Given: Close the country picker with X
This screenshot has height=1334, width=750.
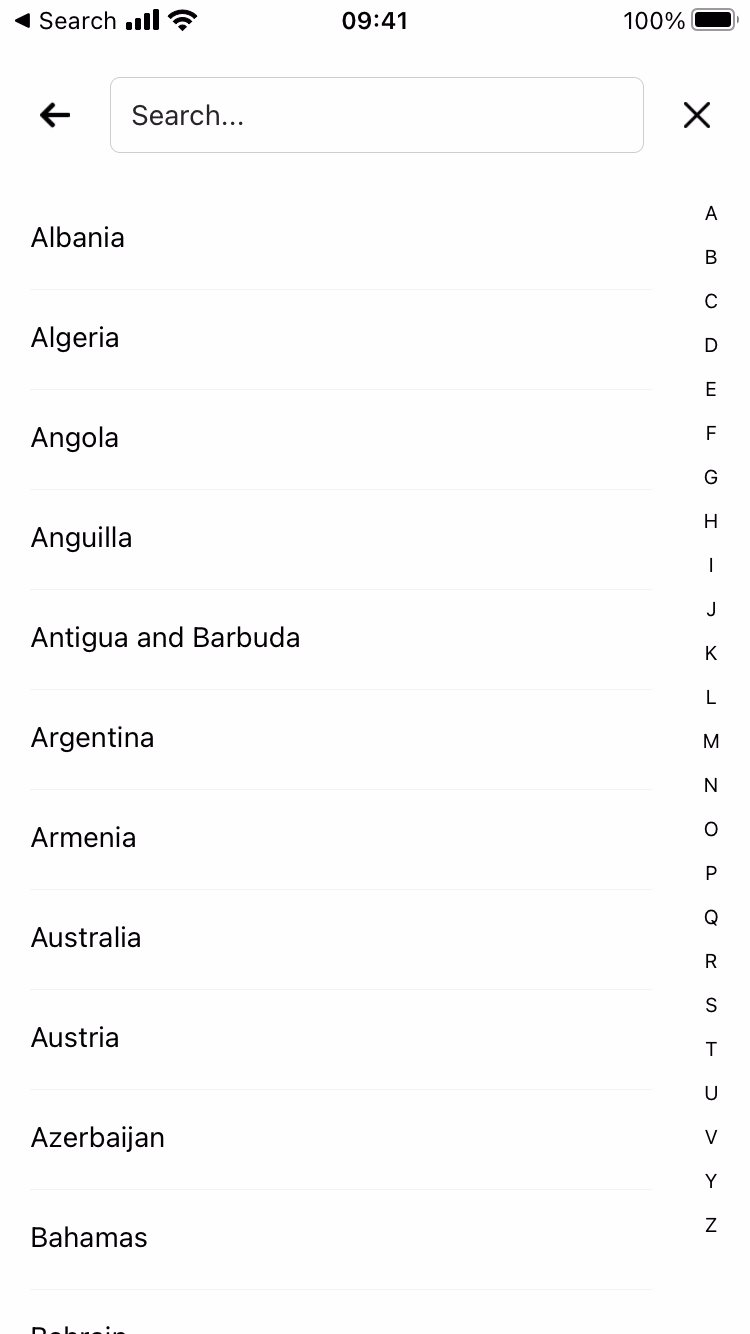Looking at the screenshot, I should (697, 115).
